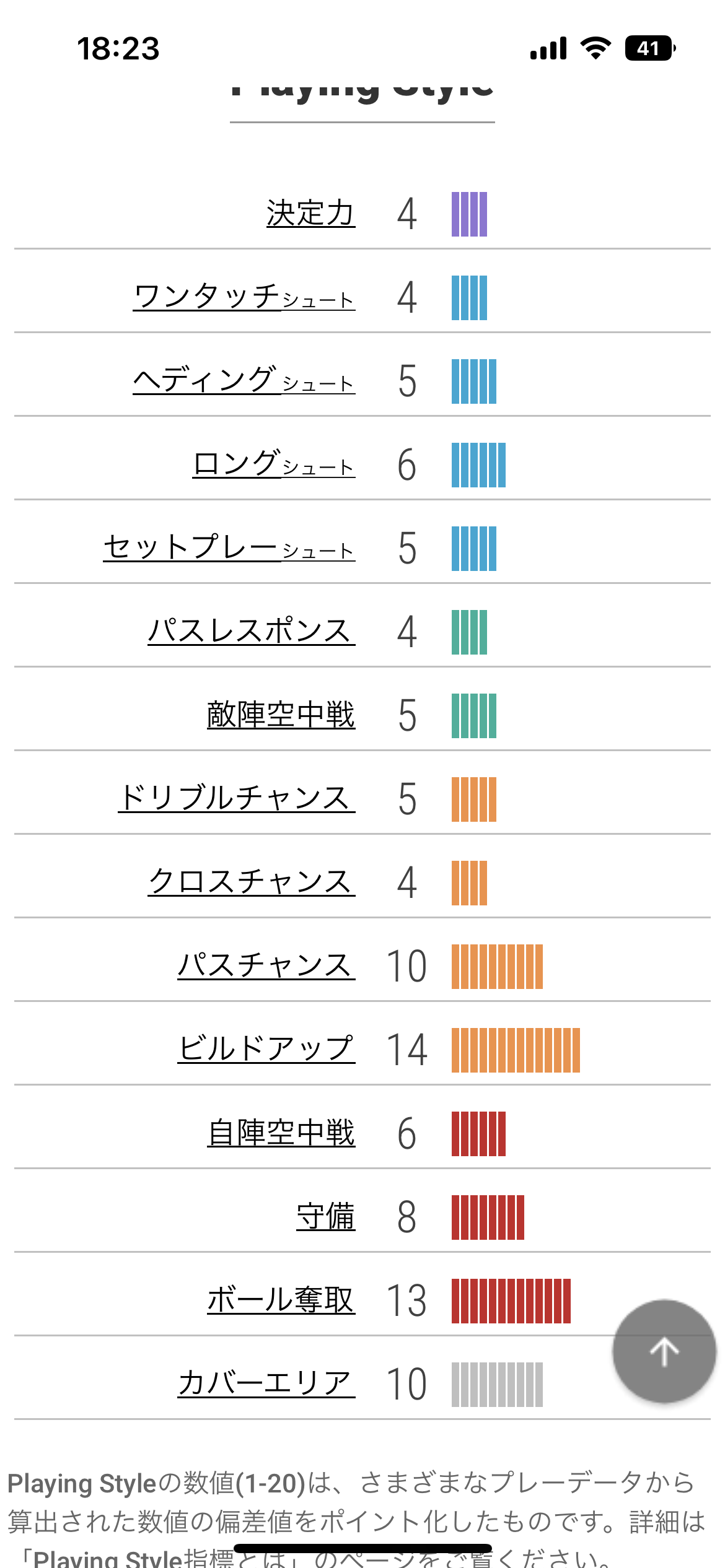This screenshot has height=1568, width=725.
Task: Select the 守備 link
Action: pos(326,1216)
